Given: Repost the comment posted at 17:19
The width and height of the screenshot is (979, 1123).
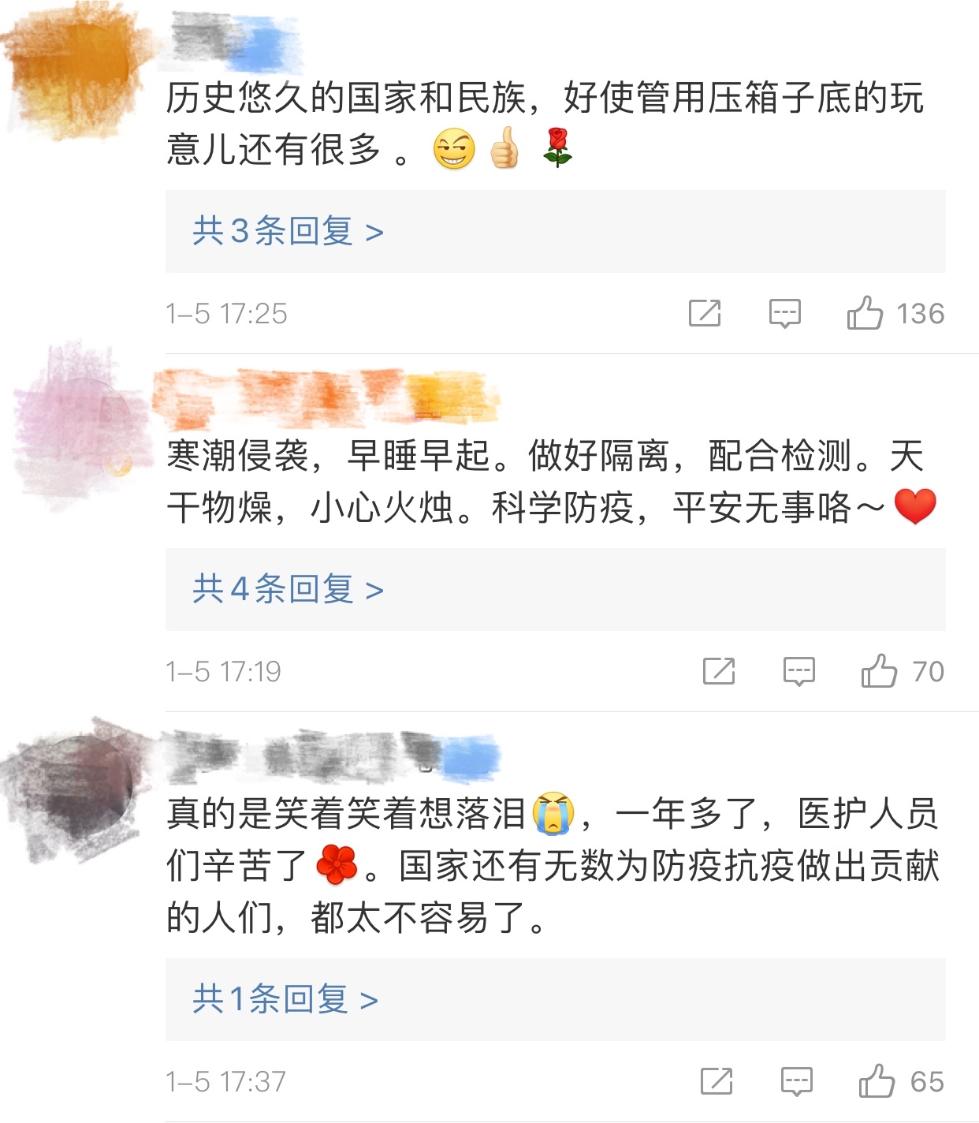Looking at the screenshot, I should tap(718, 672).
